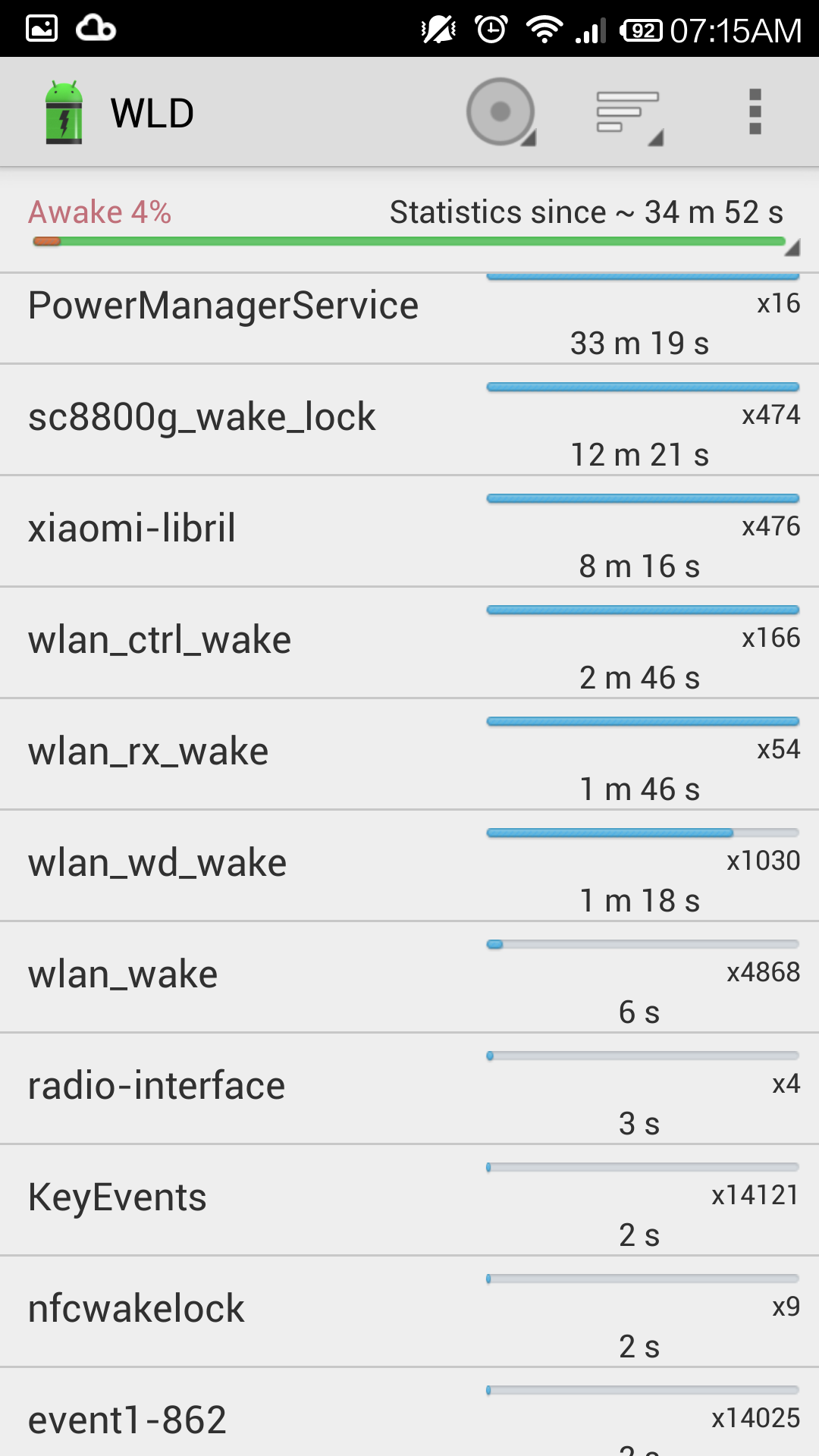Open the record mode dropdown icon
Viewport: 819px width, 1456px height.
coord(500,112)
